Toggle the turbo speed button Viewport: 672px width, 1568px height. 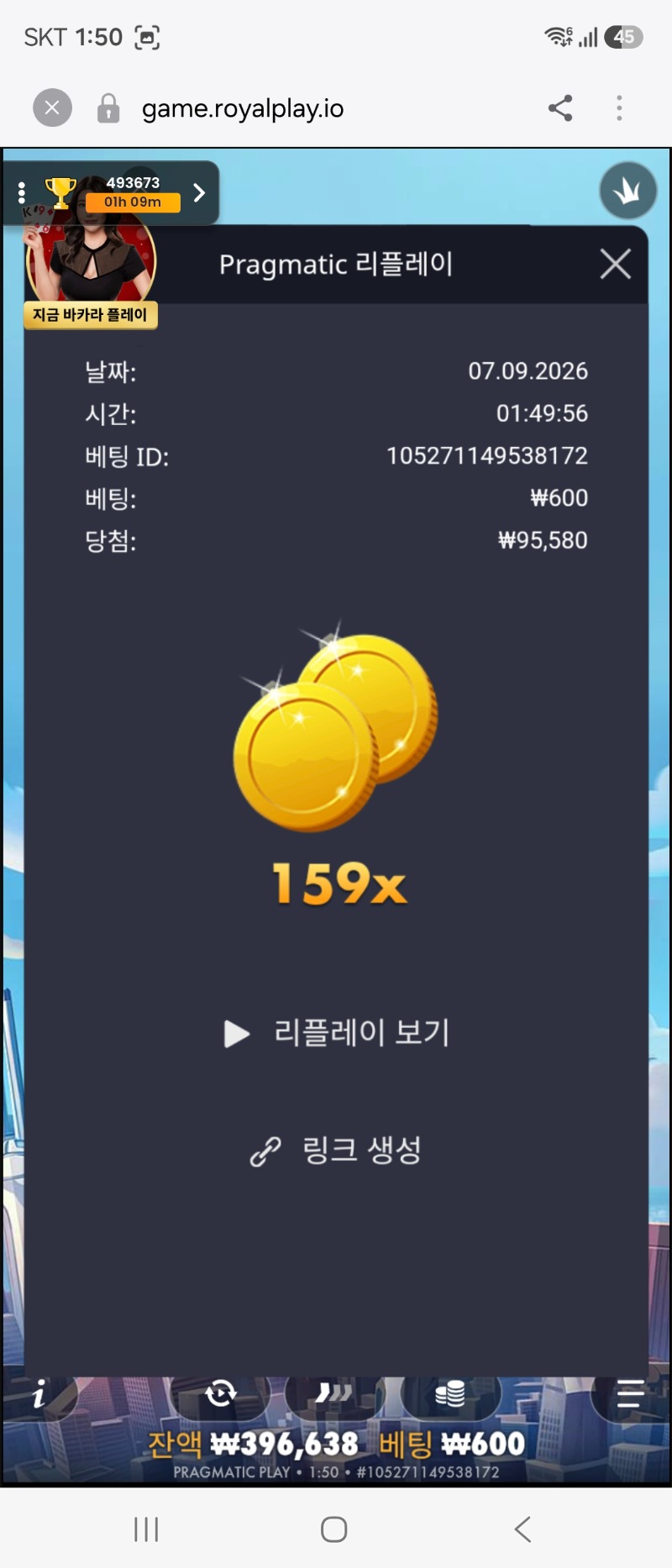click(334, 1393)
